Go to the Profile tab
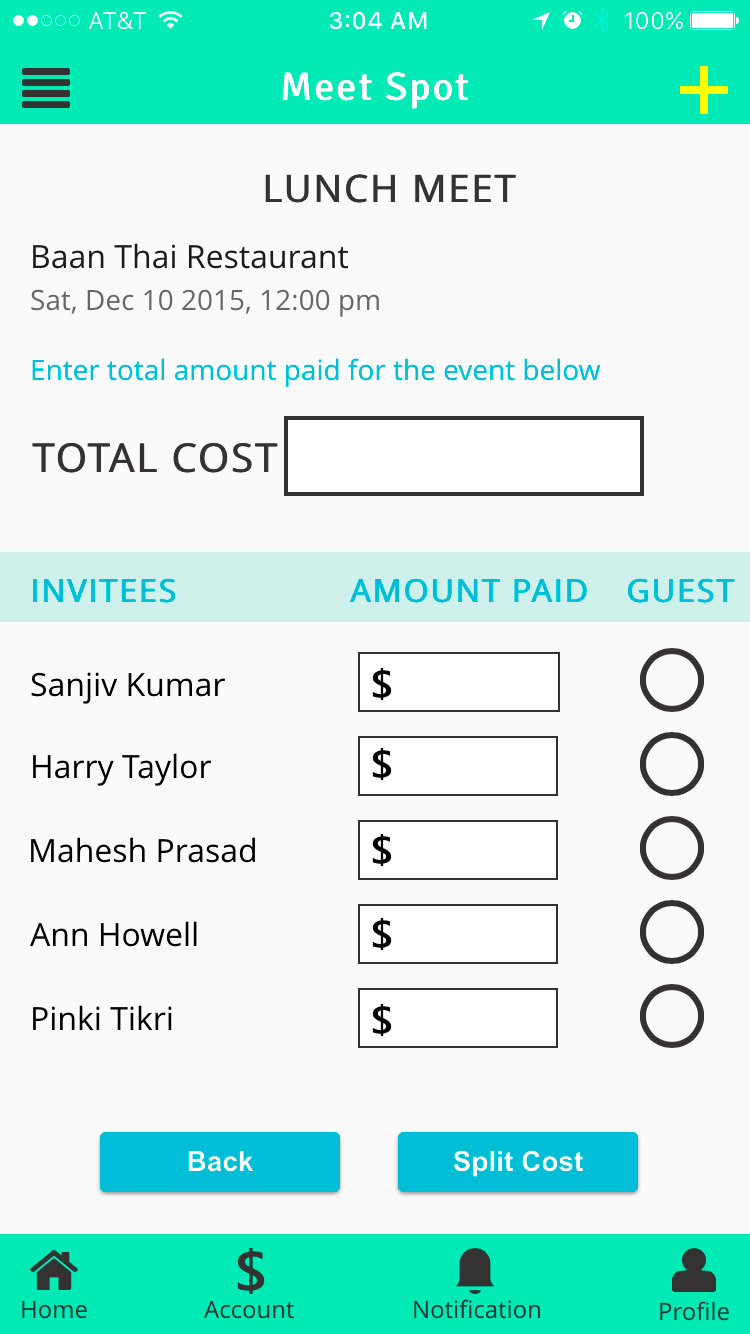The height and width of the screenshot is (1334, 750). click(693, 1286)
